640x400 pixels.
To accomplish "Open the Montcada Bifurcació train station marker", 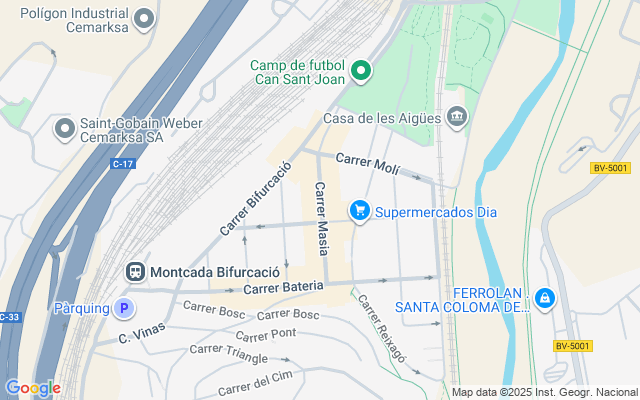I will pos(136,272).
